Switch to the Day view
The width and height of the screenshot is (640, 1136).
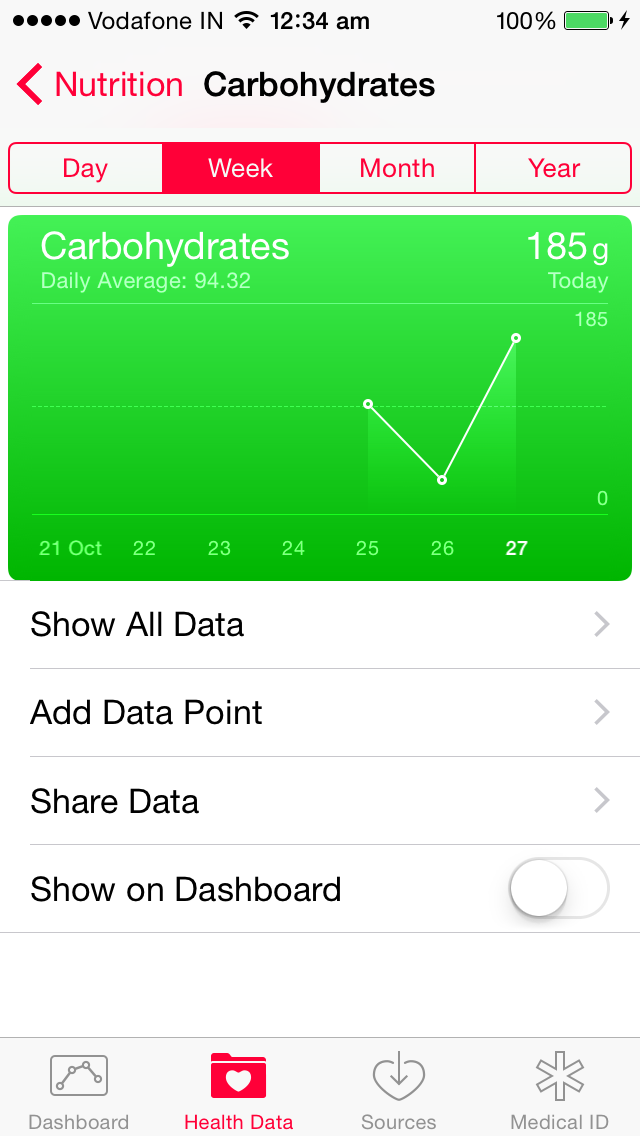85,168
